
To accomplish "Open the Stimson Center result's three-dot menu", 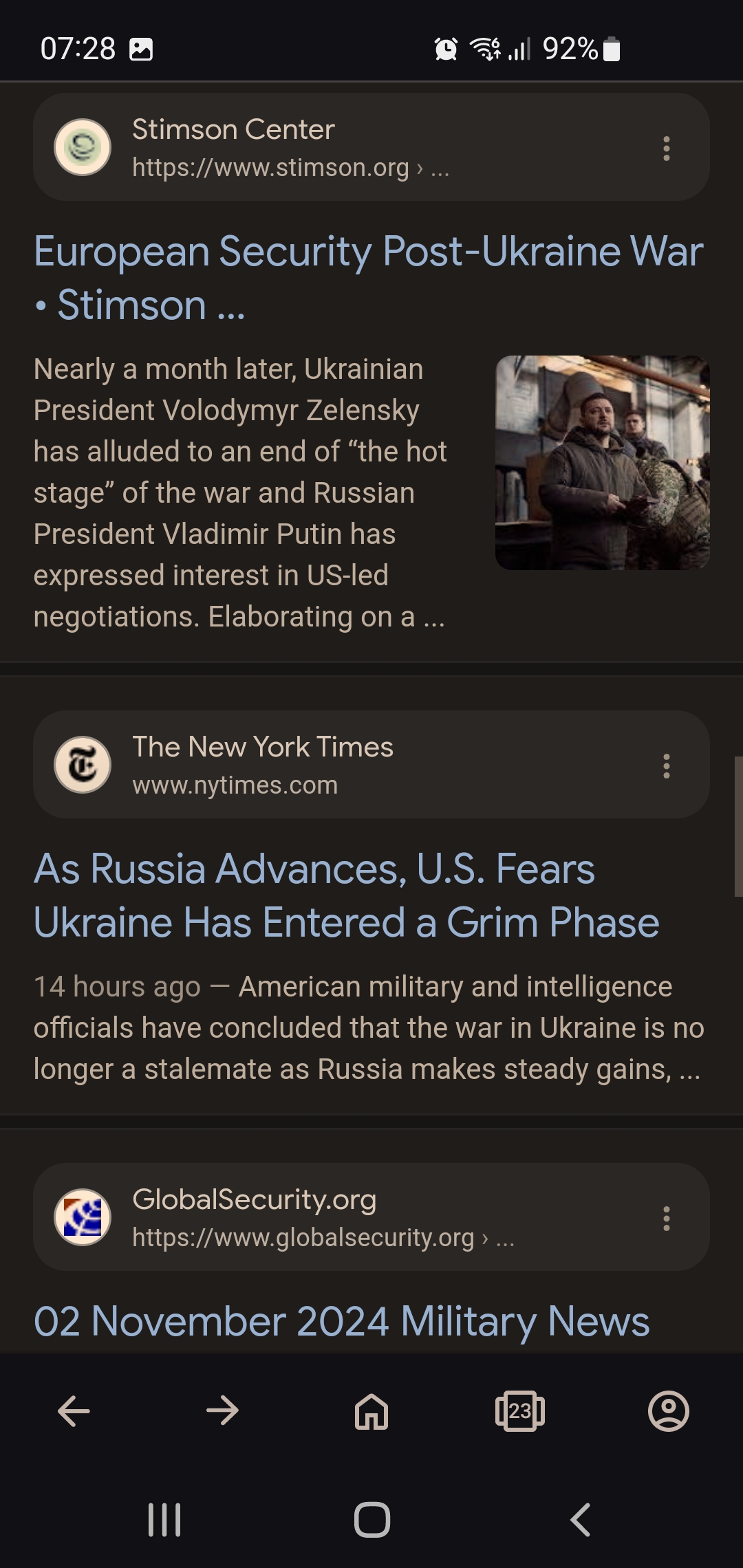I will [666, 148].
